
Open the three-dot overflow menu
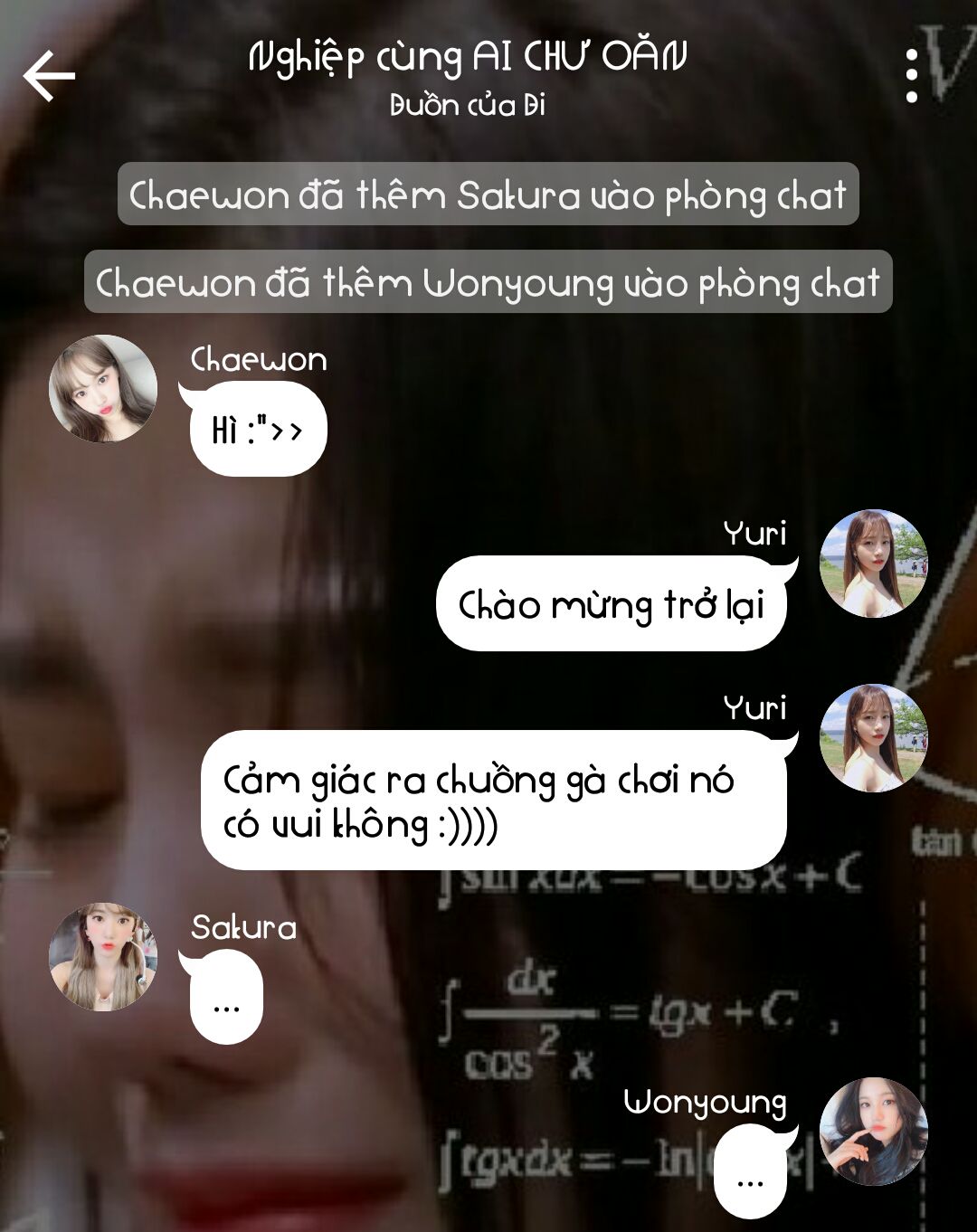[x=911, y=76]
